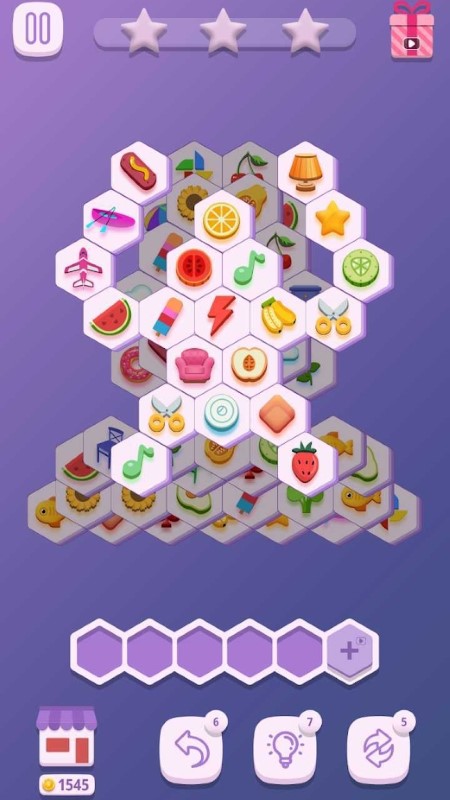
Task: Choose the airplane tile
Action: 84,268
